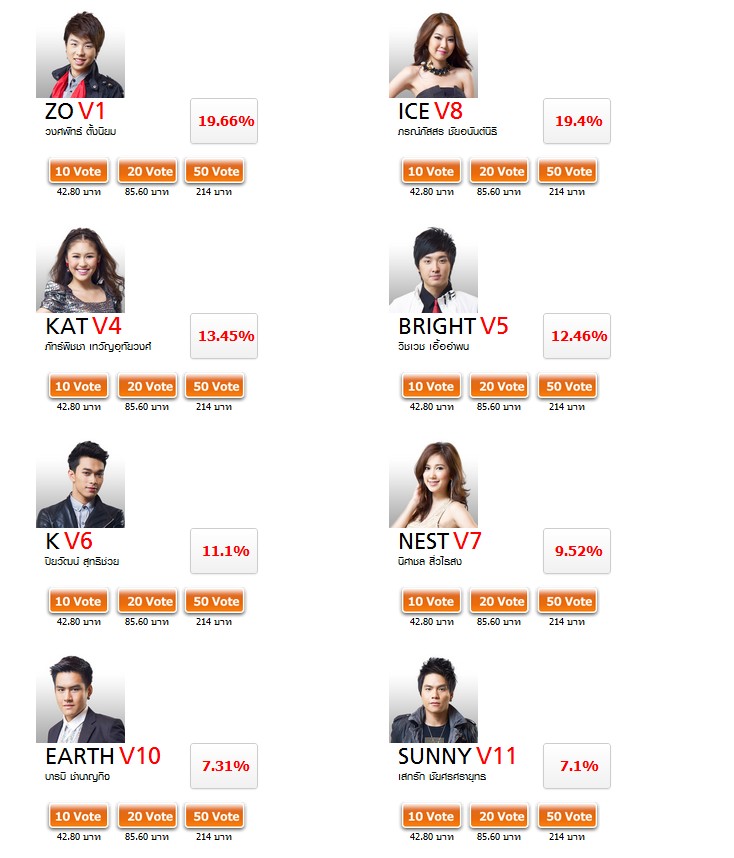
Task: Select 50 Vote for EARTH V10
Action: point(215,816)
